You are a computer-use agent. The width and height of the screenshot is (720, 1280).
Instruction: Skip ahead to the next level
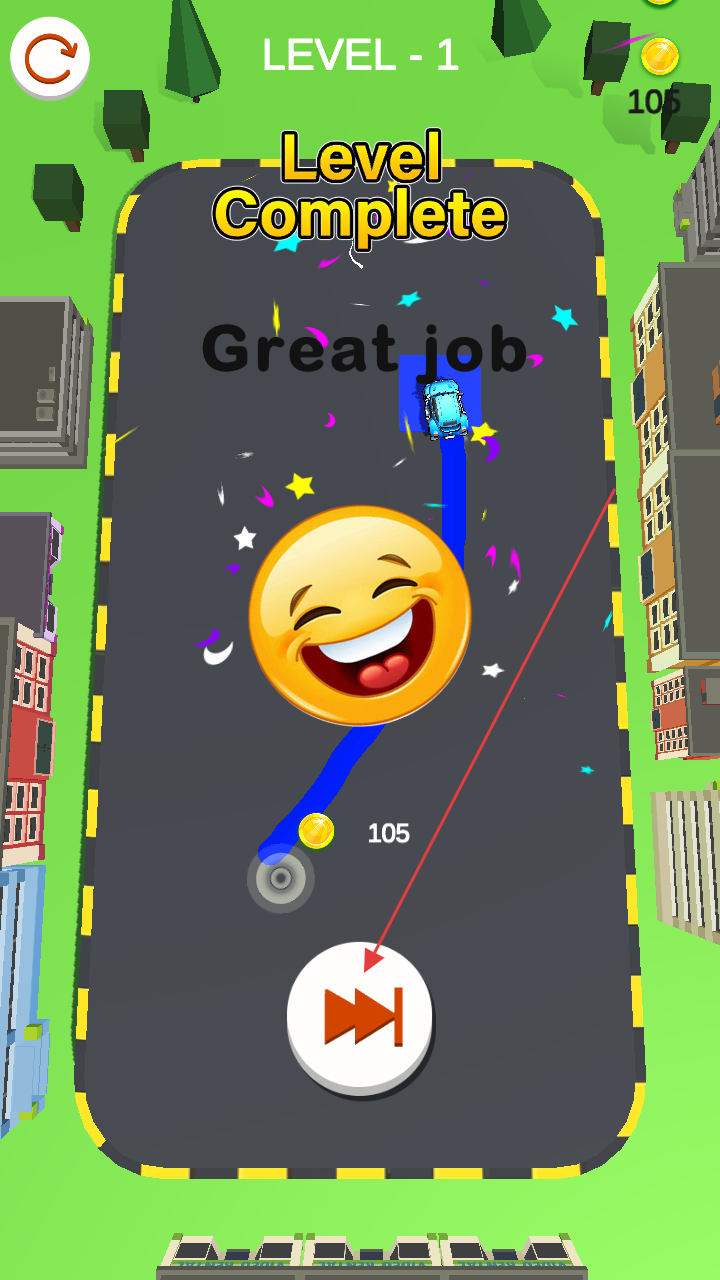[360, 1016]
